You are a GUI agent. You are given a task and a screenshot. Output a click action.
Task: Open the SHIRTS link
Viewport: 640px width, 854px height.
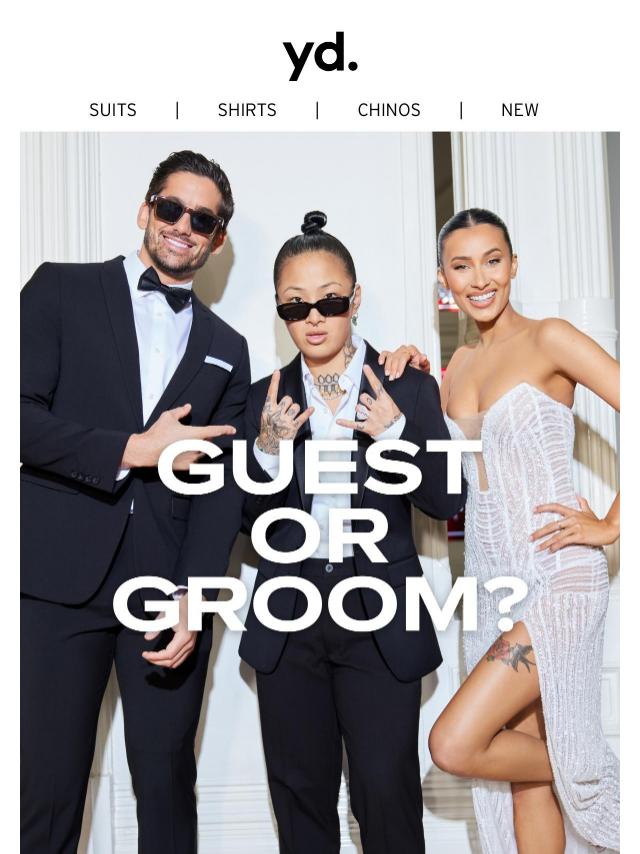pyautogui.click(x=247, y=110)
